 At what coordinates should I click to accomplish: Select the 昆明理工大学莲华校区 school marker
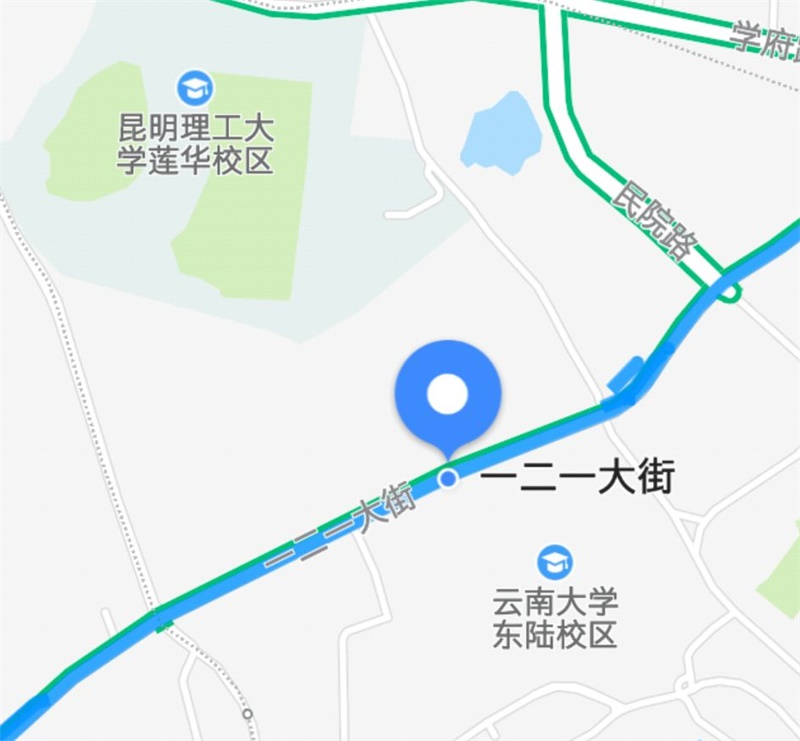(195, 88)
